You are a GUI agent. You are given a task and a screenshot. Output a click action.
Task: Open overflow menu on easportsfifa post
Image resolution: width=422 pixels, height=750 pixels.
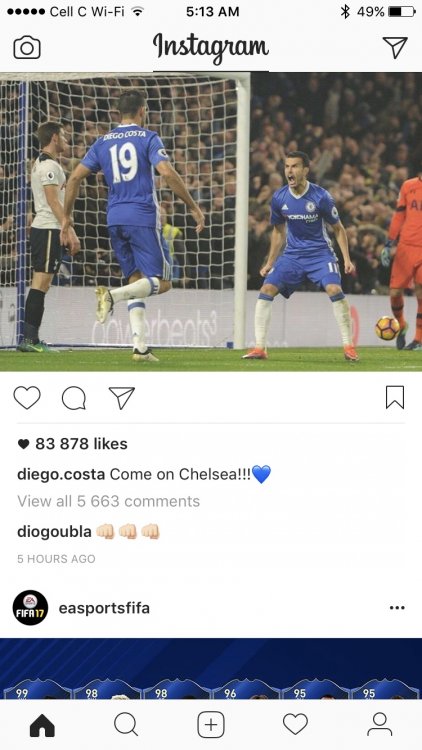[397, 608]
